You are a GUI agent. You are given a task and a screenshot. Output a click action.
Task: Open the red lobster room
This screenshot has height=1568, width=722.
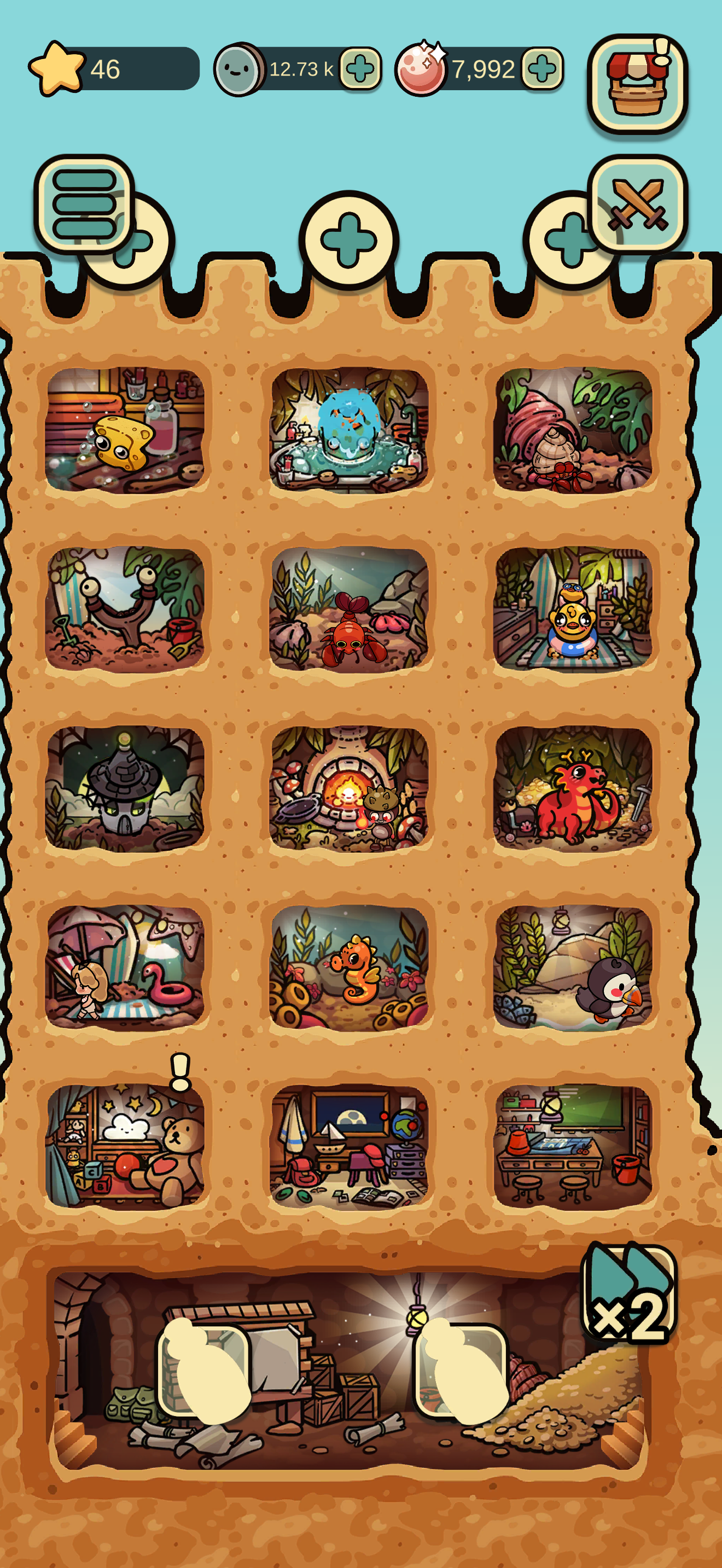click(x=348, y=609)
